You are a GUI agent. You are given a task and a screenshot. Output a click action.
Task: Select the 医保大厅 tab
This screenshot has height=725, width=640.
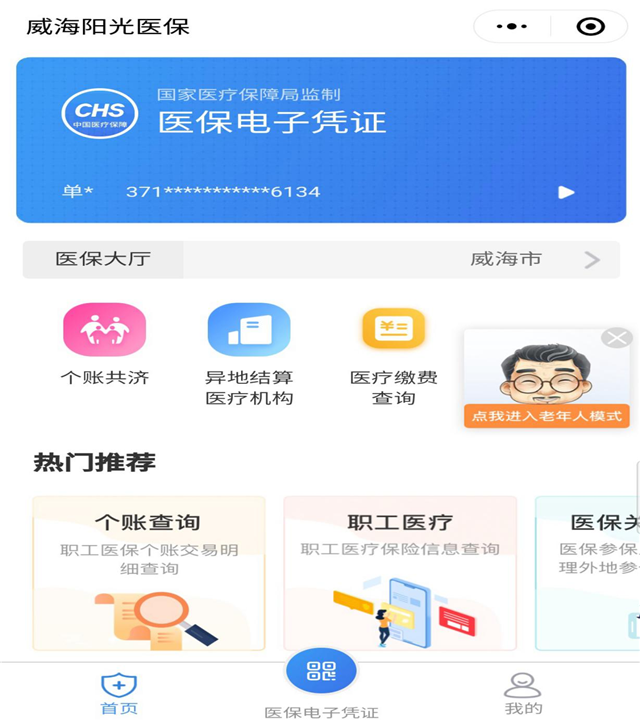(103, 260)
